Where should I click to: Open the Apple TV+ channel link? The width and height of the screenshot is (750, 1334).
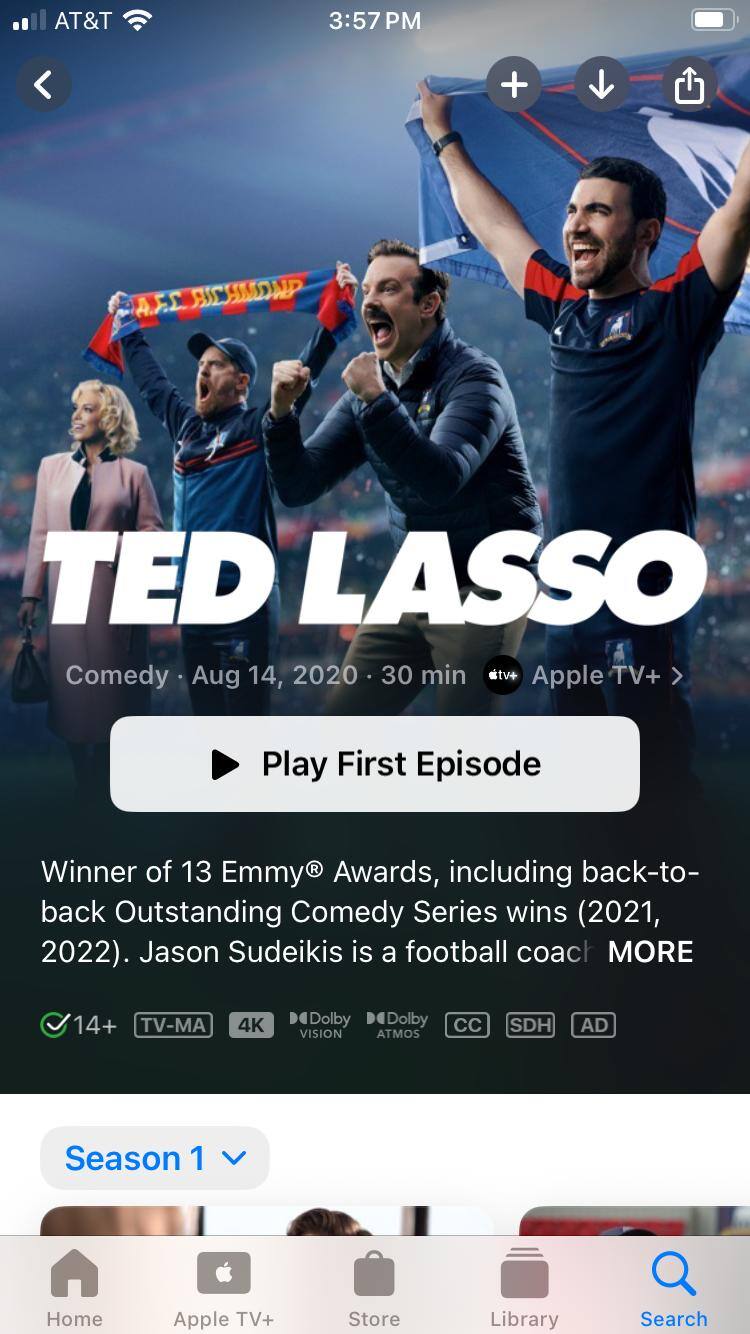pos(585,675)
